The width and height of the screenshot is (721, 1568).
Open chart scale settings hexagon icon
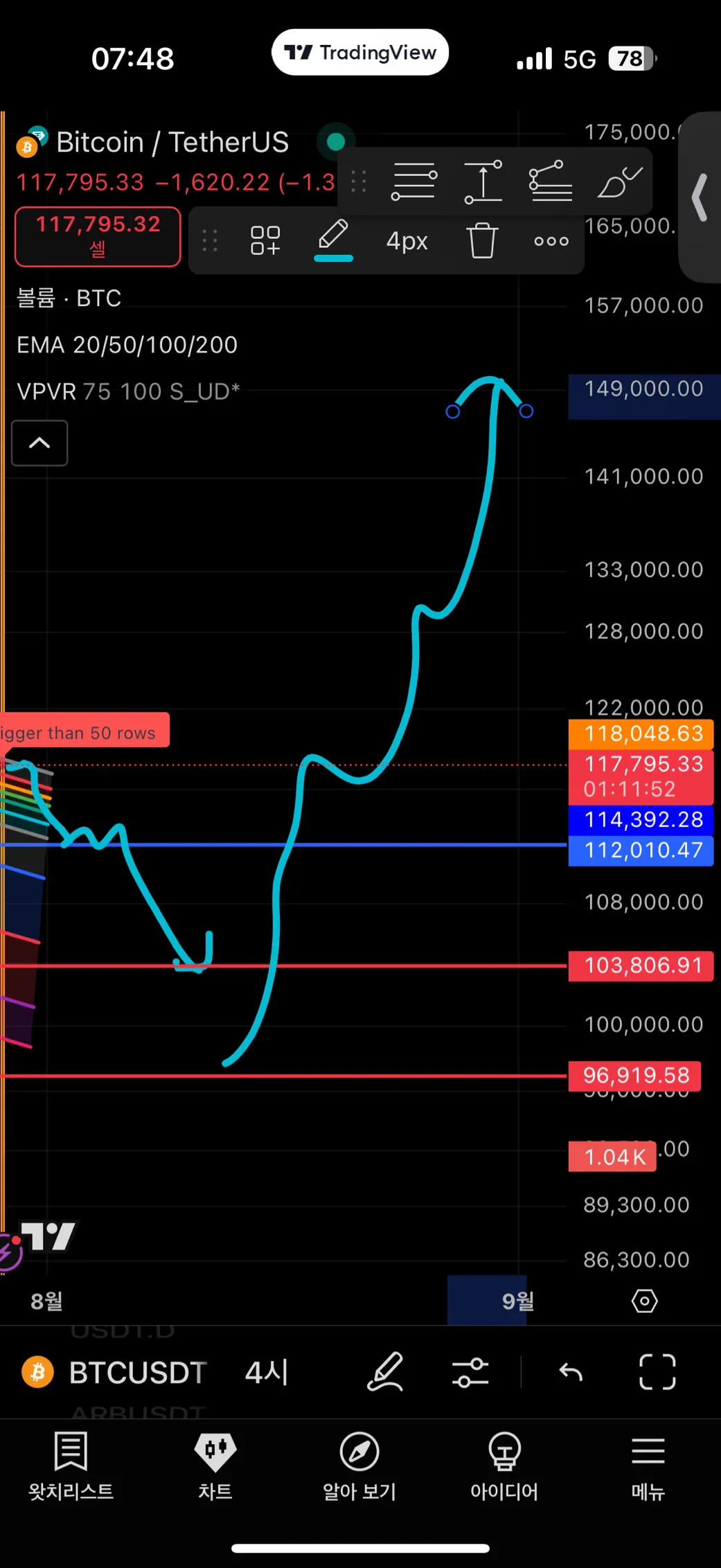644,1301
